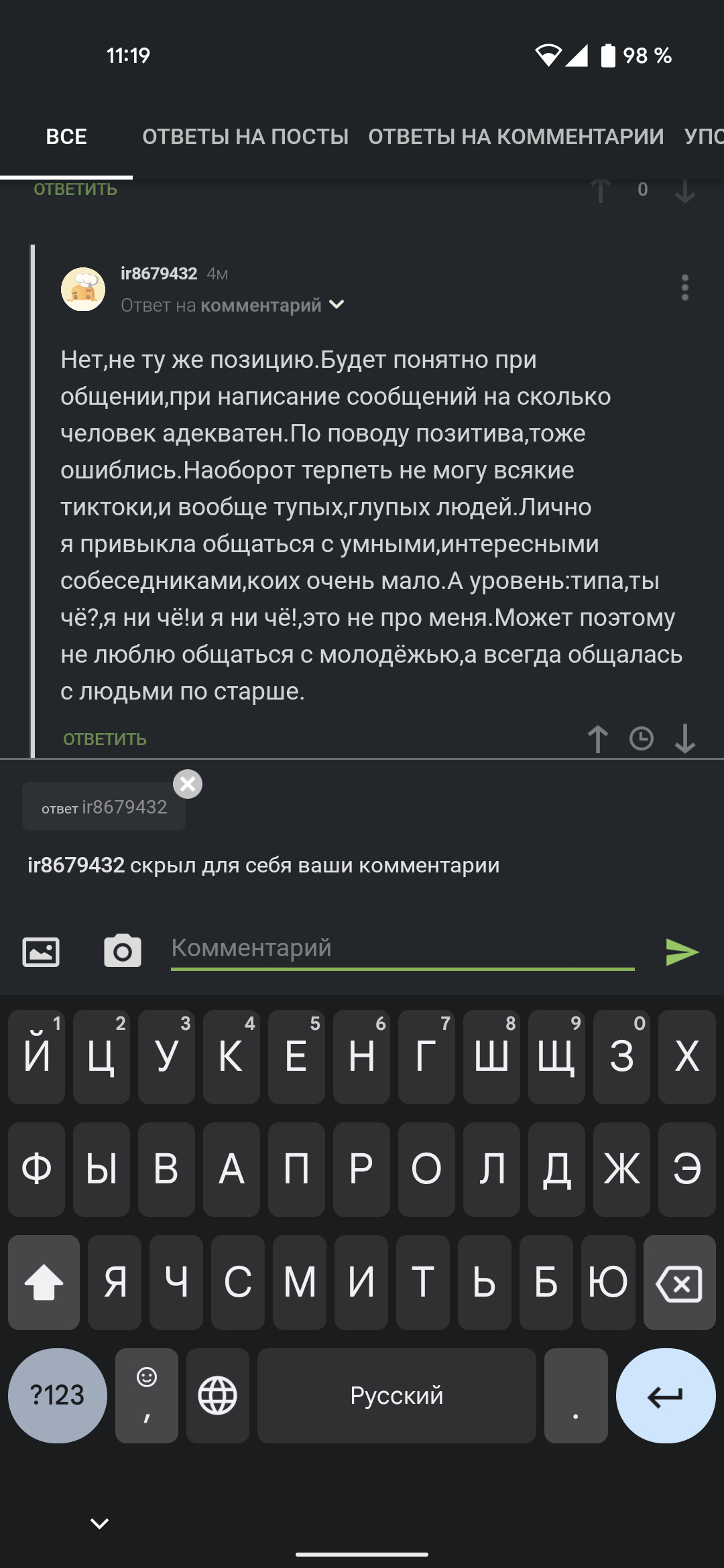Switch keyboard to ?123 symbols
724x1568 pixels.
58,1395
